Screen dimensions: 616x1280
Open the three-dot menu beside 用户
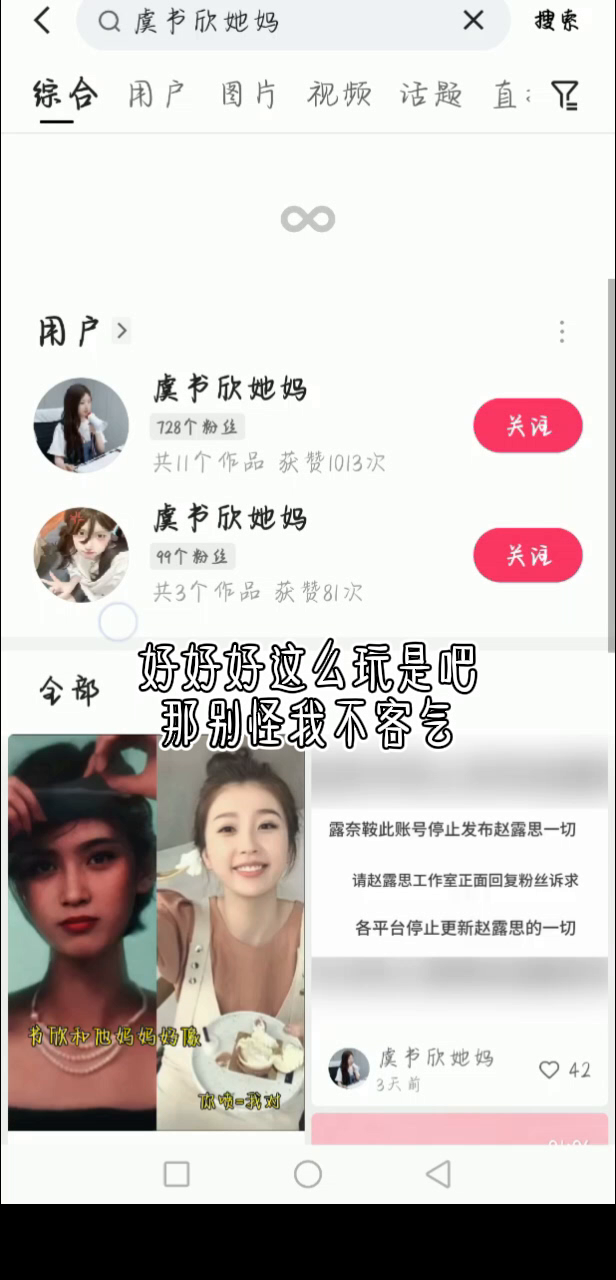pos(562,331)
